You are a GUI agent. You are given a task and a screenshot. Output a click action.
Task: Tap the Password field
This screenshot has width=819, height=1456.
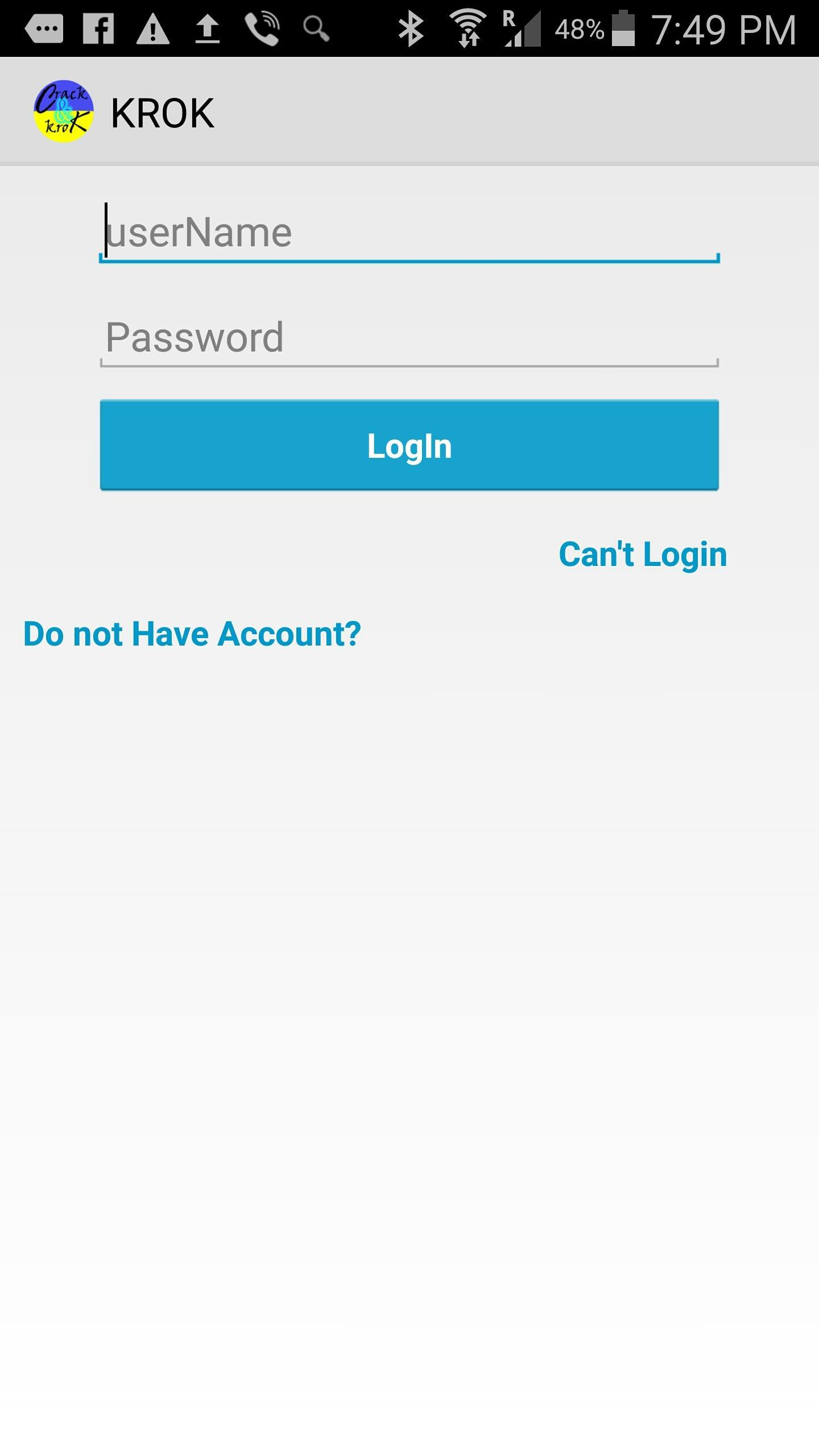pyautogui.click(x=409, y=337)
